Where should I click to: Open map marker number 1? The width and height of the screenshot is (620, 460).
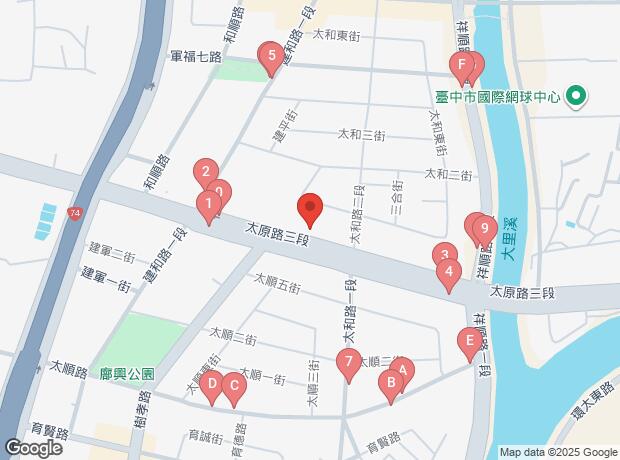click(207, 206)
